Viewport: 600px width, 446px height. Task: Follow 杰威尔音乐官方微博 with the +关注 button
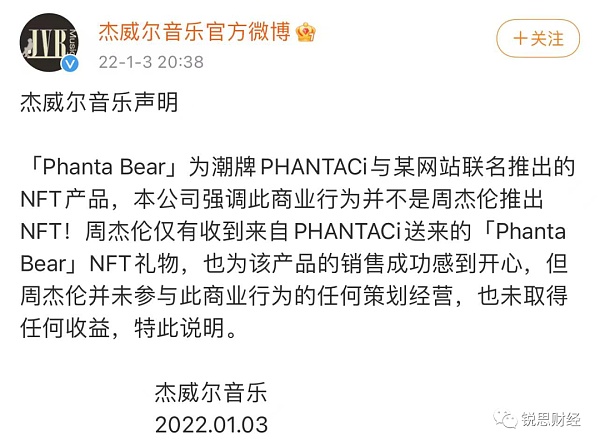pyautogui.click(x=538, y=39)
